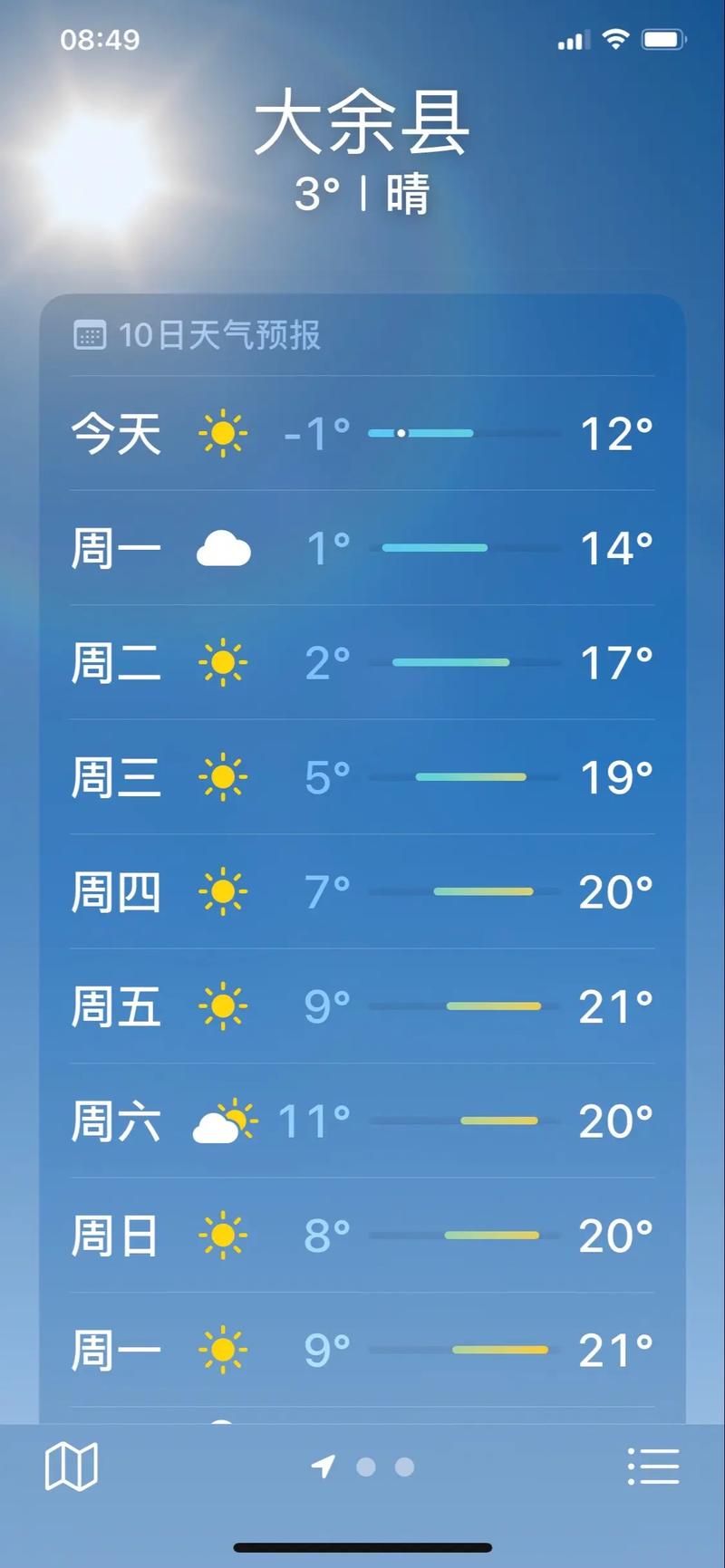
Task: Tap the battery indicator in the status bar
Action: point(662,39)
